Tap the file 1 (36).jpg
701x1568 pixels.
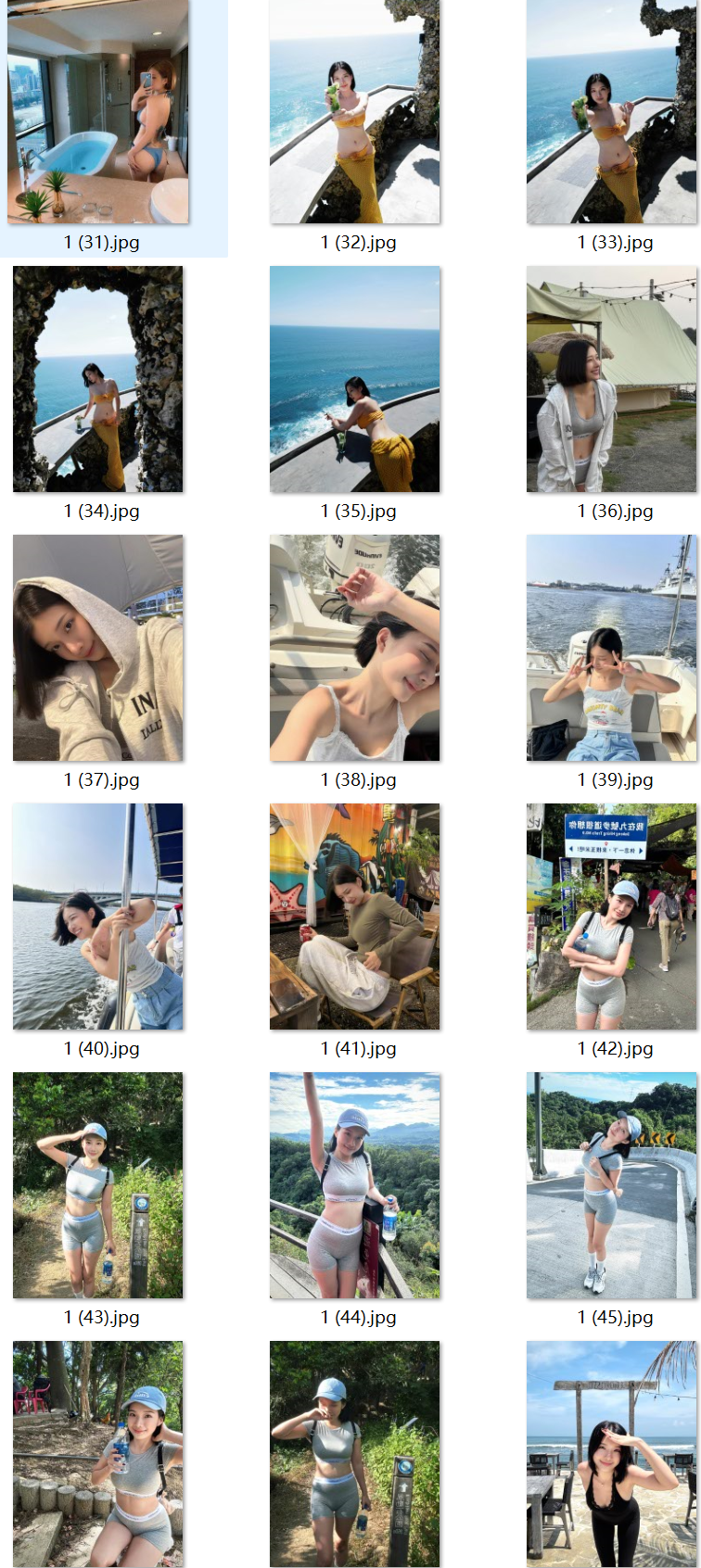coord(612,379)
